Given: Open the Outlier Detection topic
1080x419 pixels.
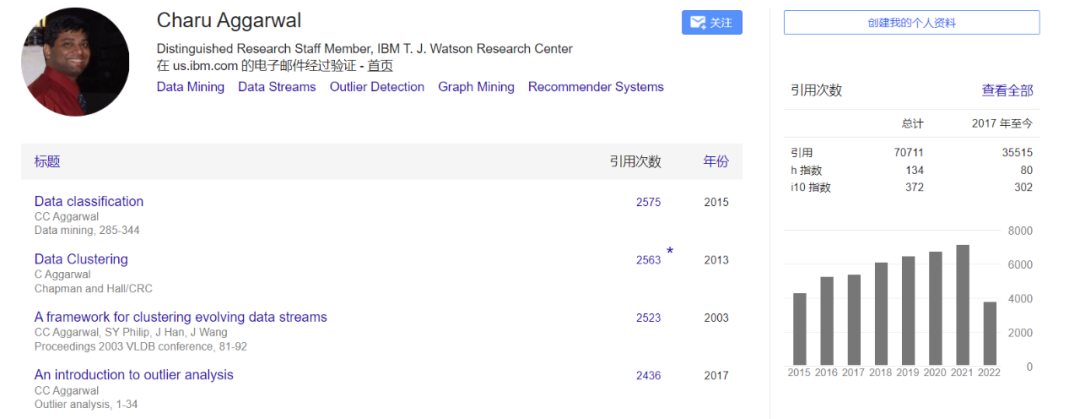Looking at the screenshot, I should pos(377,87).
